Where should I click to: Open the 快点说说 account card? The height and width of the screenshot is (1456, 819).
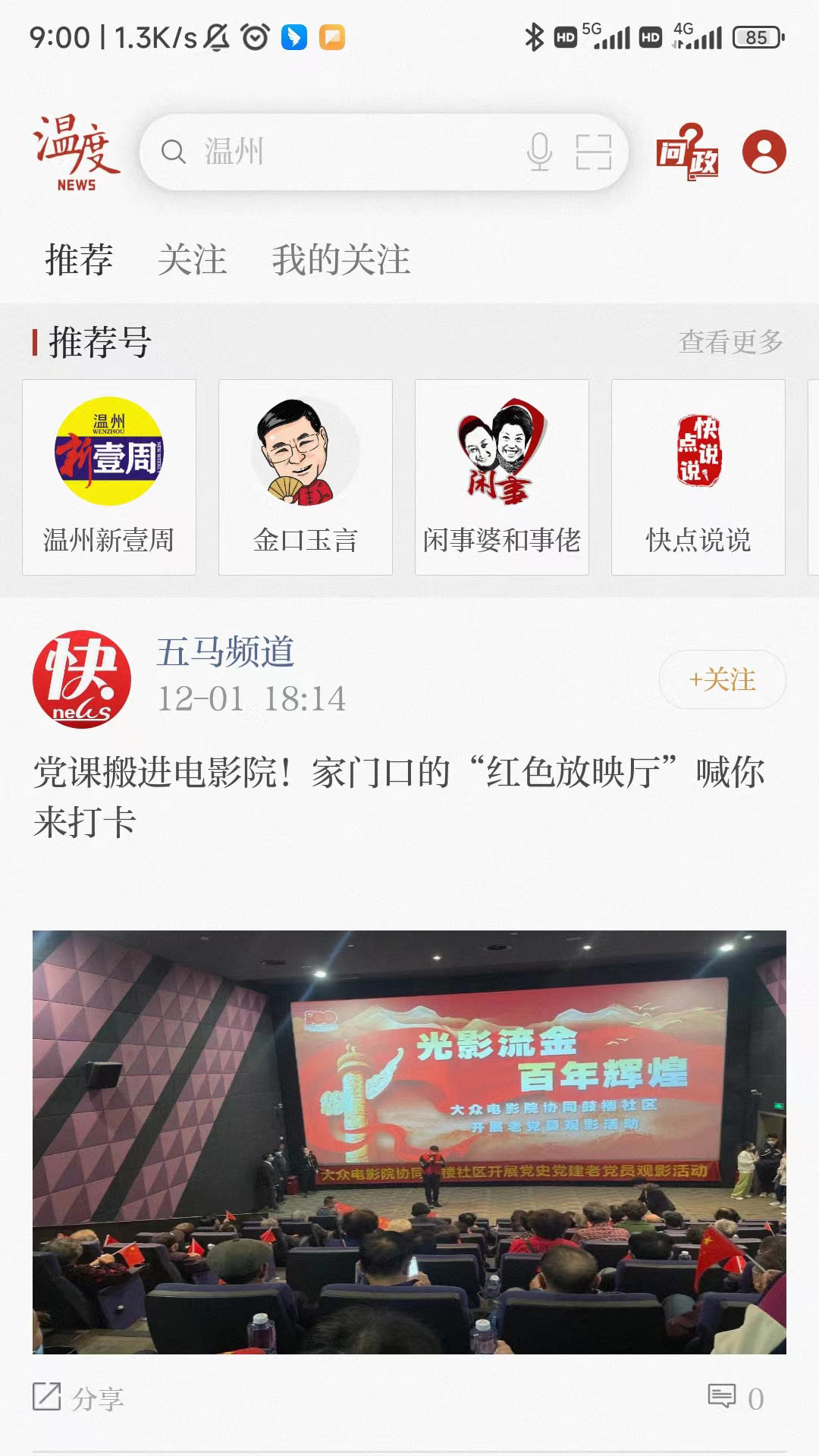click(x=698, y=477)
